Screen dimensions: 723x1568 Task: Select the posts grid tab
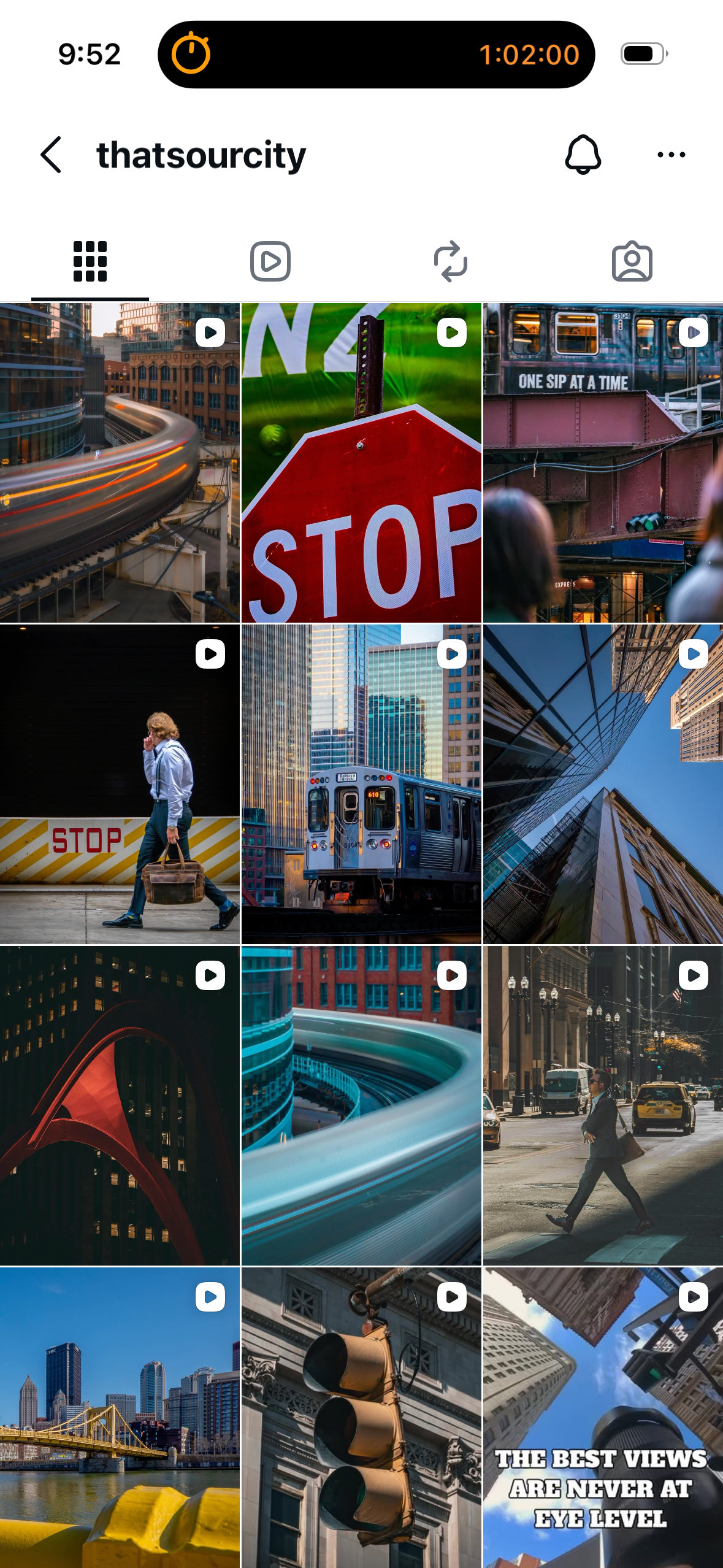click(x=90, y=261)
